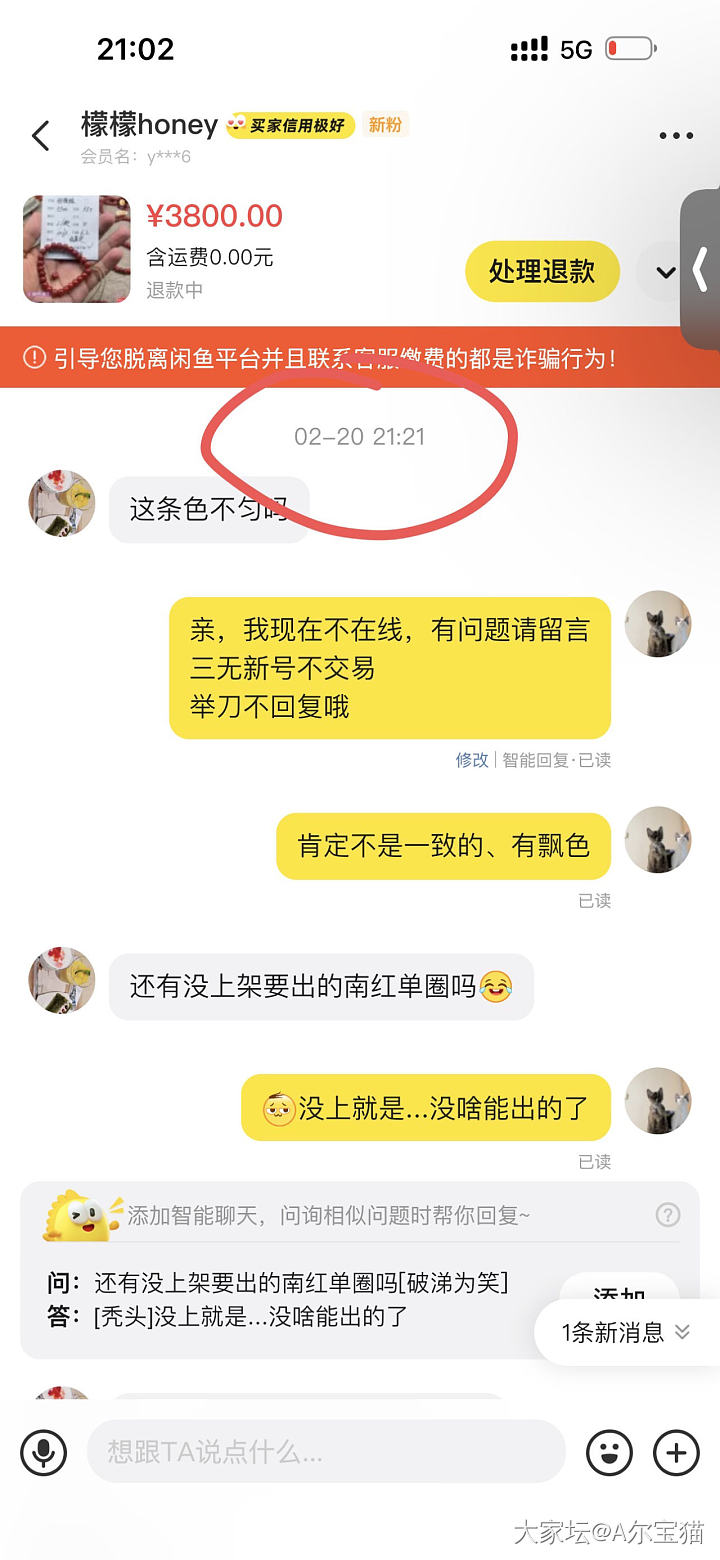This screenshot has height=1560, width=720.
Task: Open the ¥3800.00 item thumbnail
Action: (77, 249)
